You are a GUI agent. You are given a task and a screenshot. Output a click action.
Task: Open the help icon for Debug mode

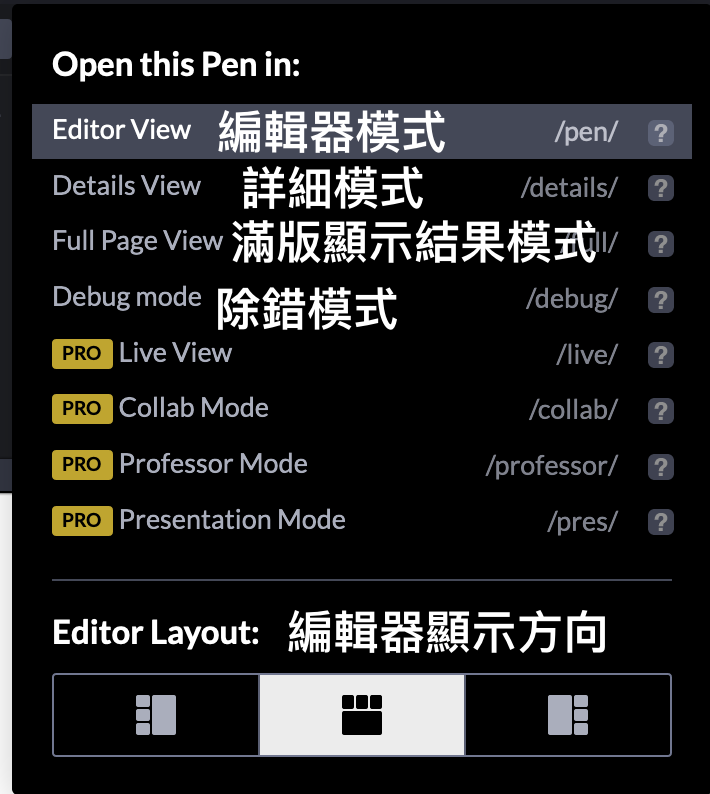click(x=660, y=299)
